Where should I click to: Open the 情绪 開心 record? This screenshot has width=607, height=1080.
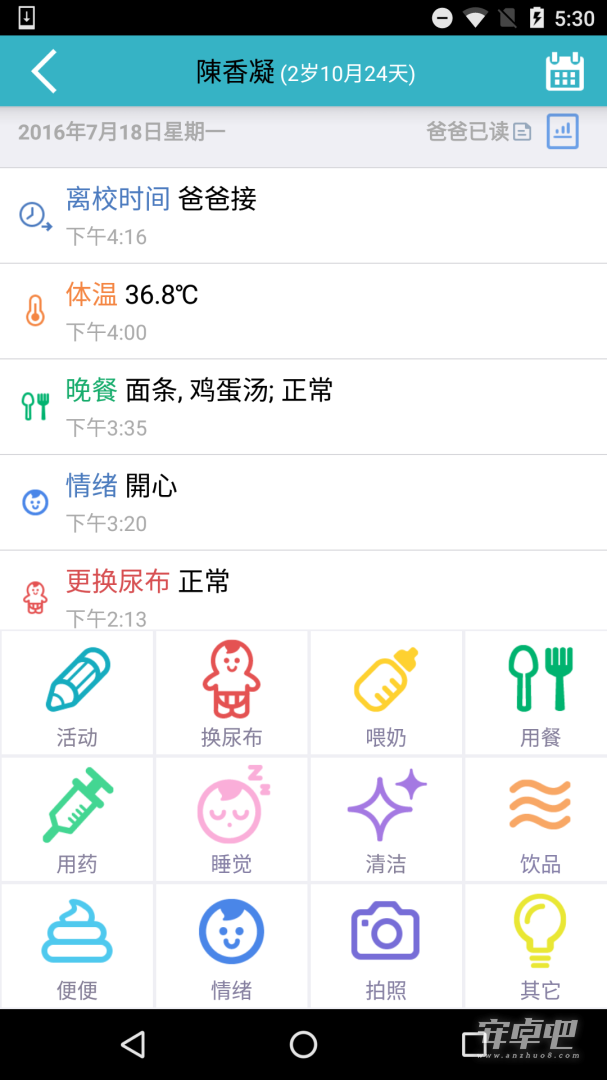(x=303, y=503)
